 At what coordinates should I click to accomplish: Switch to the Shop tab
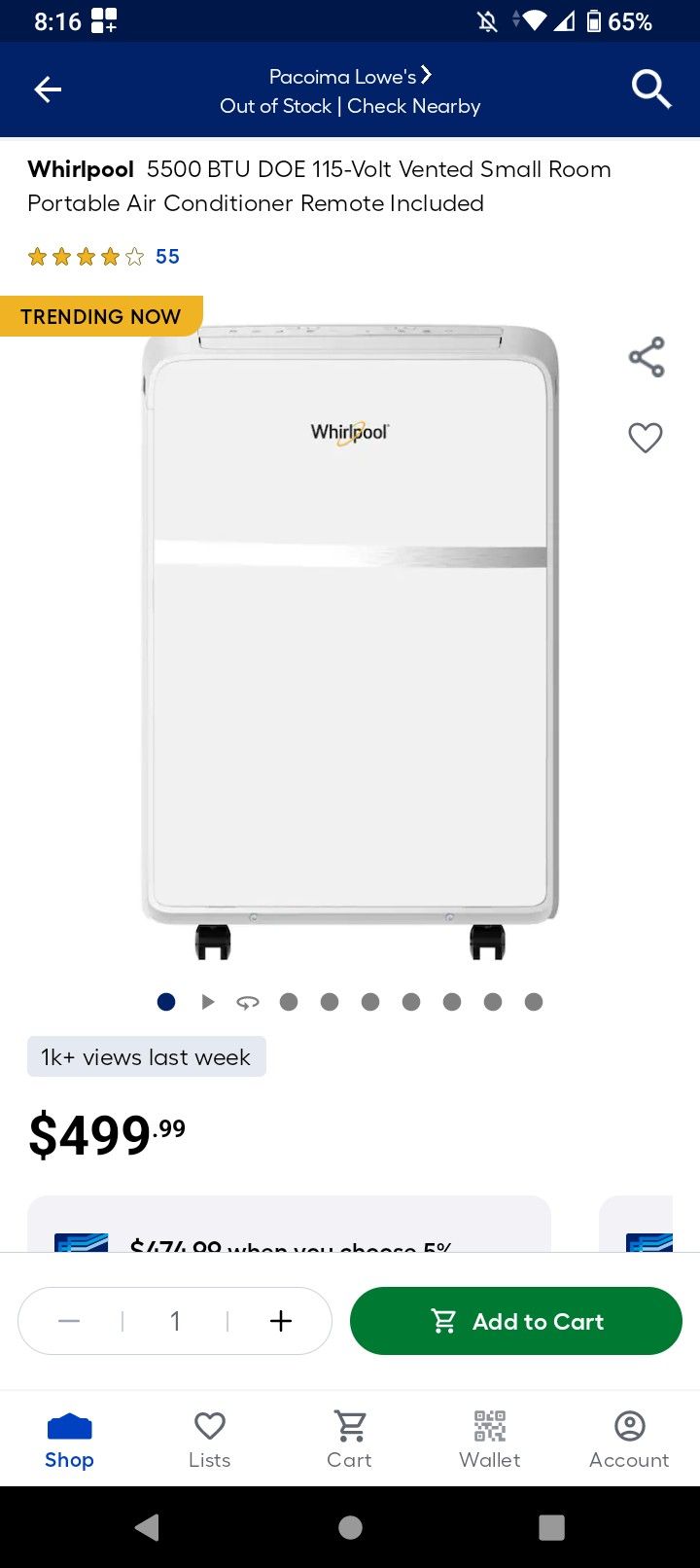tap(69, 1440)
